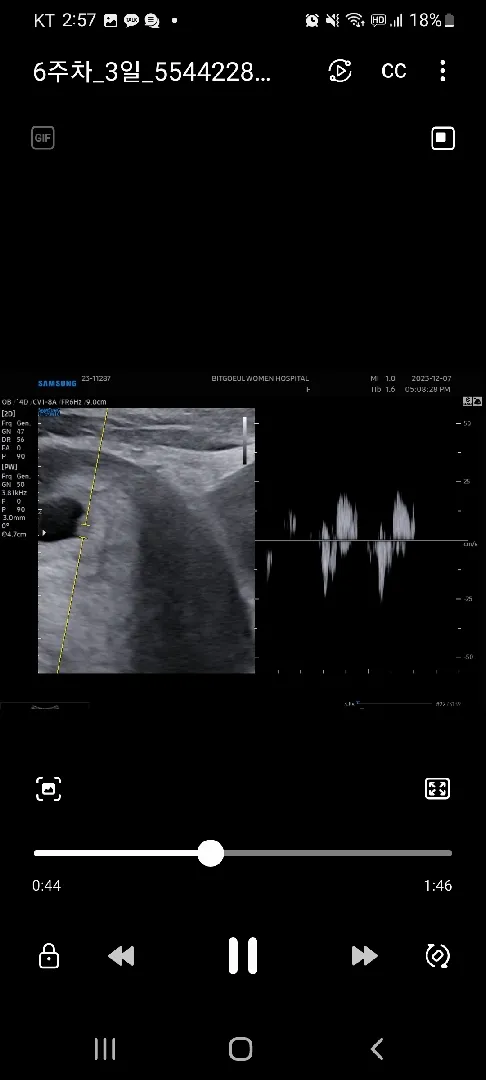Open the playback speed option

[x=340, y=71]
